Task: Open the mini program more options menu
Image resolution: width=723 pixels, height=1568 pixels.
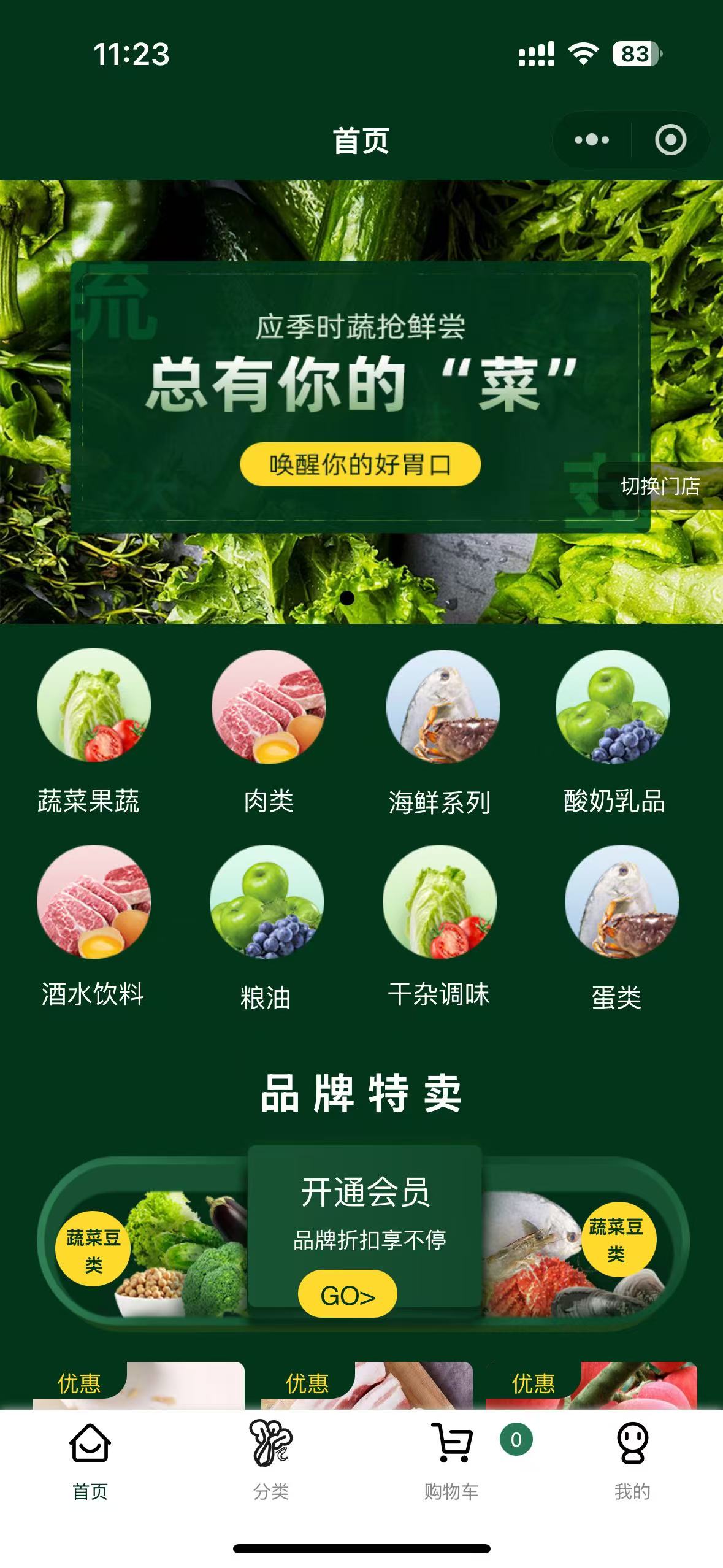Action: 591,140
